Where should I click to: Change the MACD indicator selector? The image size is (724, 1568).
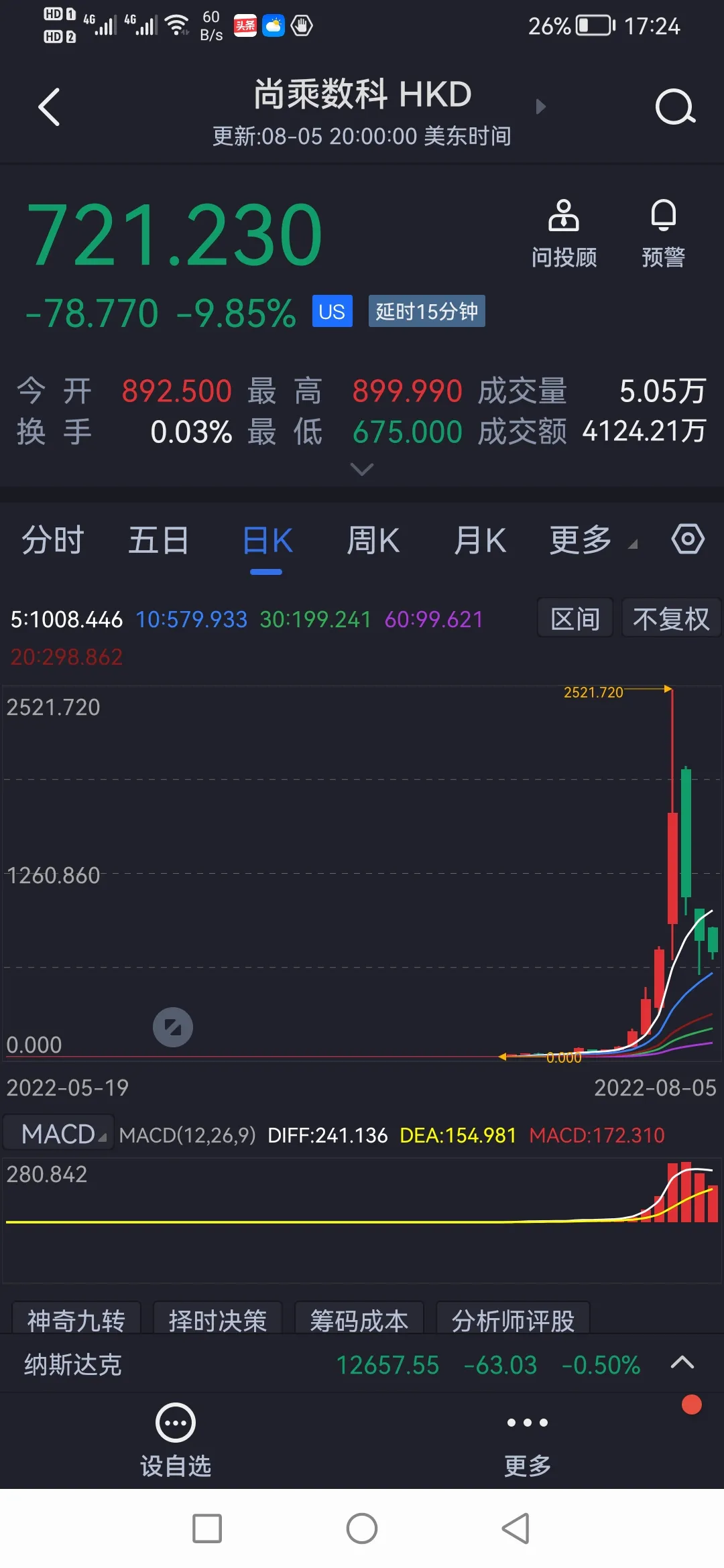point(59,1134)
